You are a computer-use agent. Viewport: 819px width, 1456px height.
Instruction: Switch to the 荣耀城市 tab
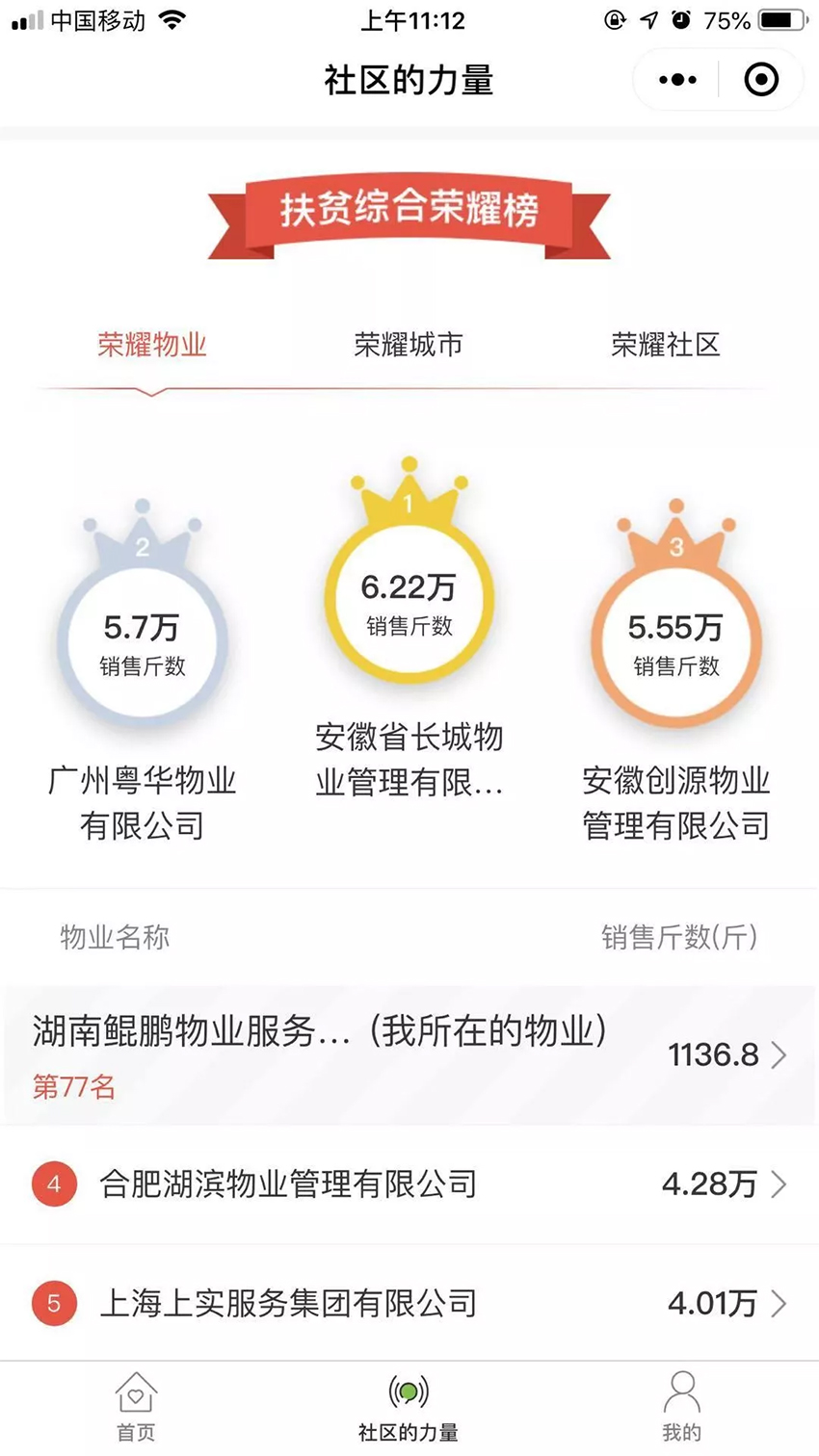pyautogui.click(x=409, y=345)
